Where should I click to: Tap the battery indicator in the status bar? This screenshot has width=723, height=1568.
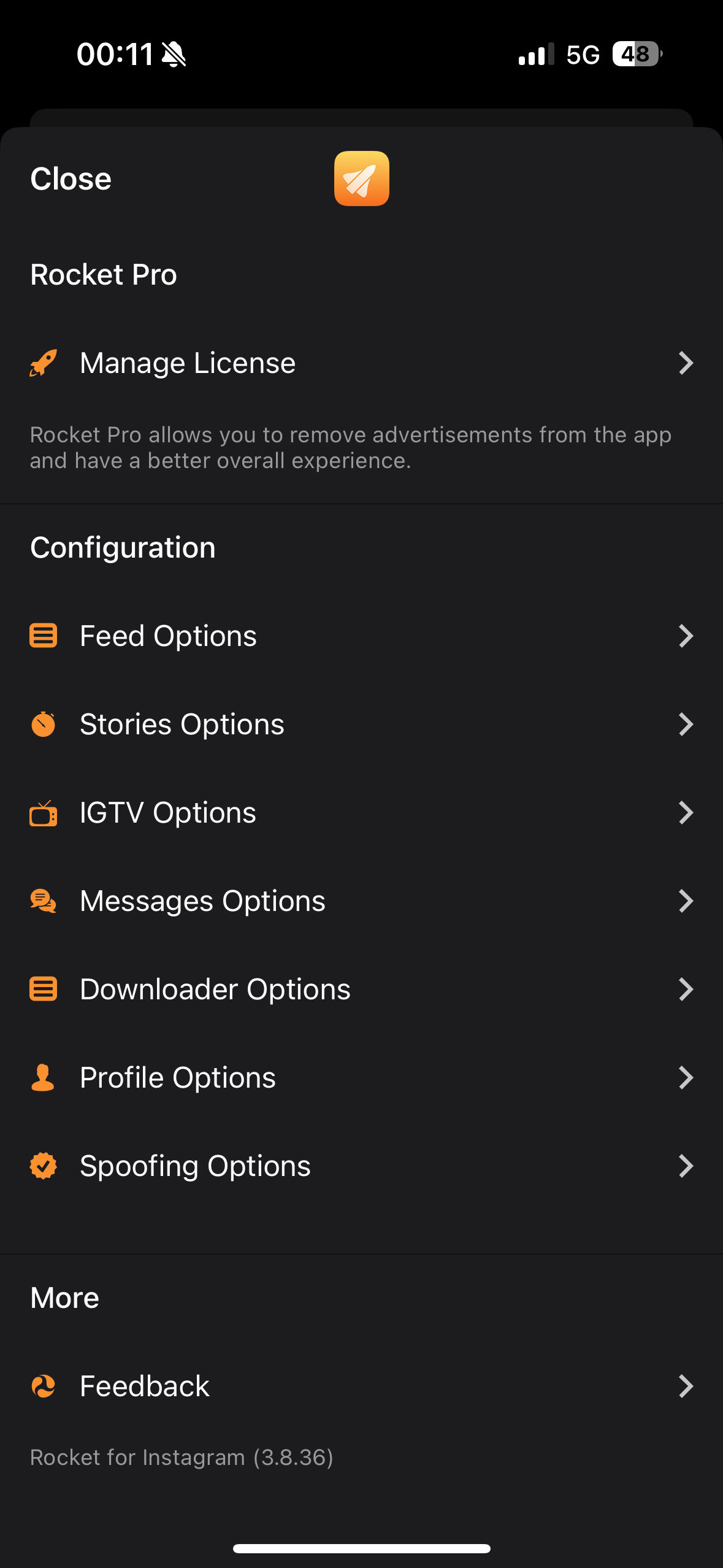[x=636, y=56]
